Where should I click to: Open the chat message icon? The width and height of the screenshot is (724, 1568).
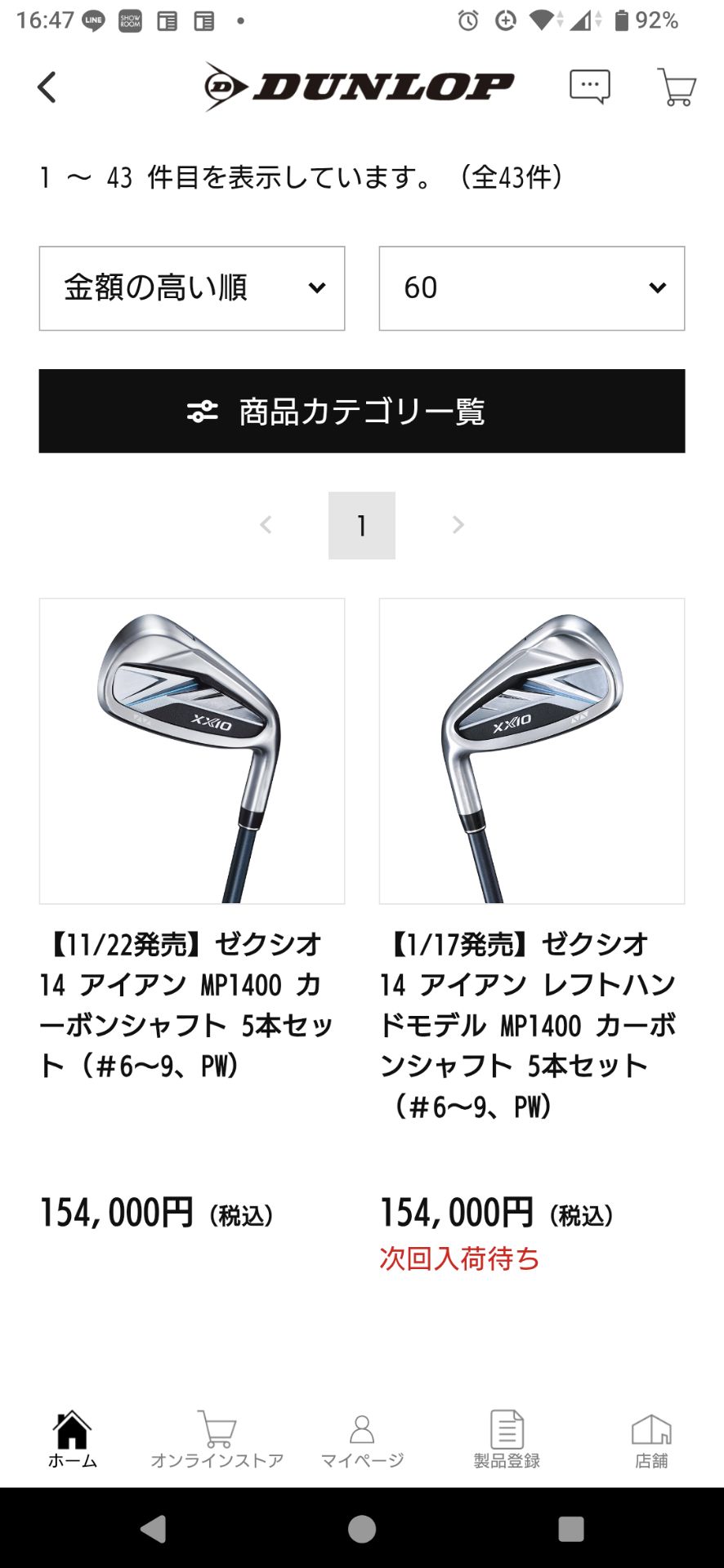(x=589, y=87)
